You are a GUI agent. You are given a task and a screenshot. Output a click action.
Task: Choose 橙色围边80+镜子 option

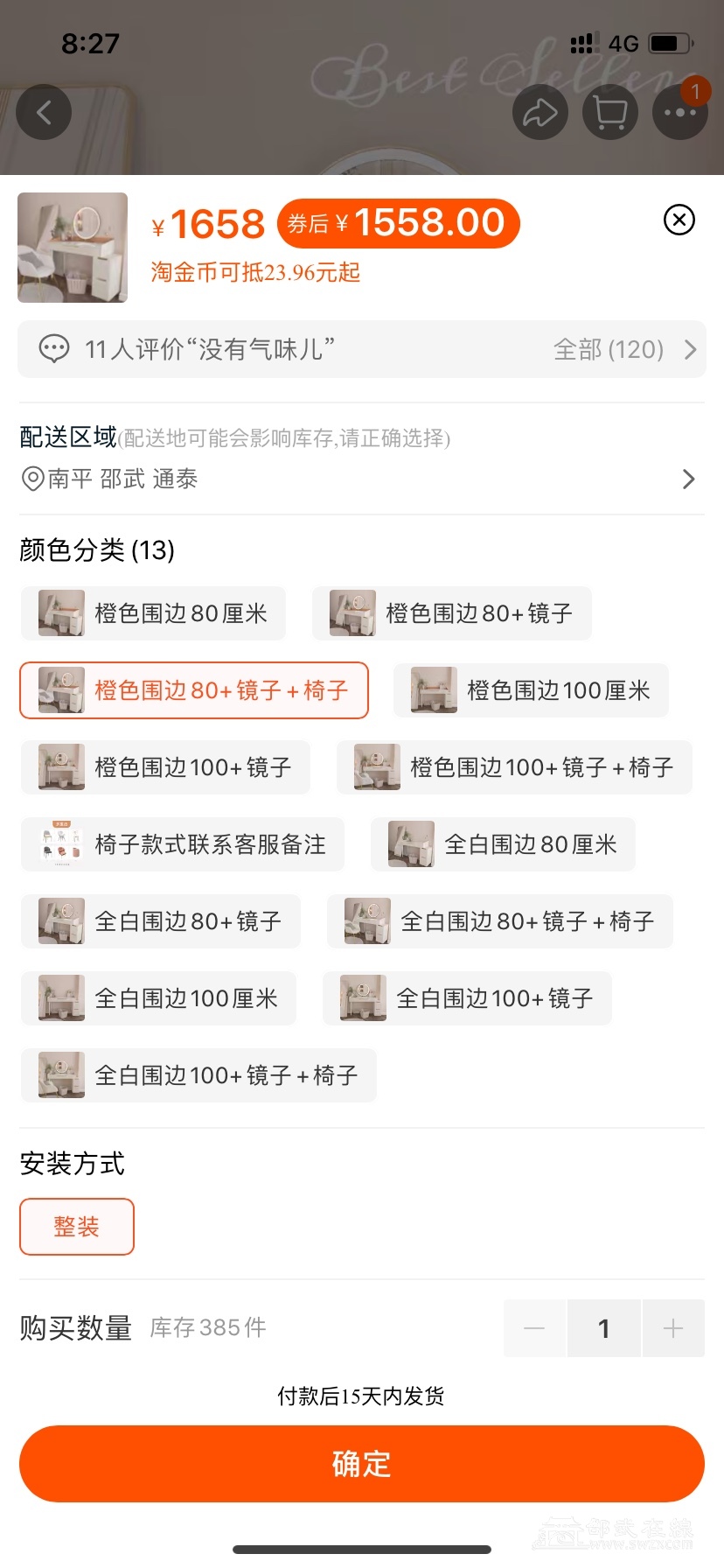[452, 613]
